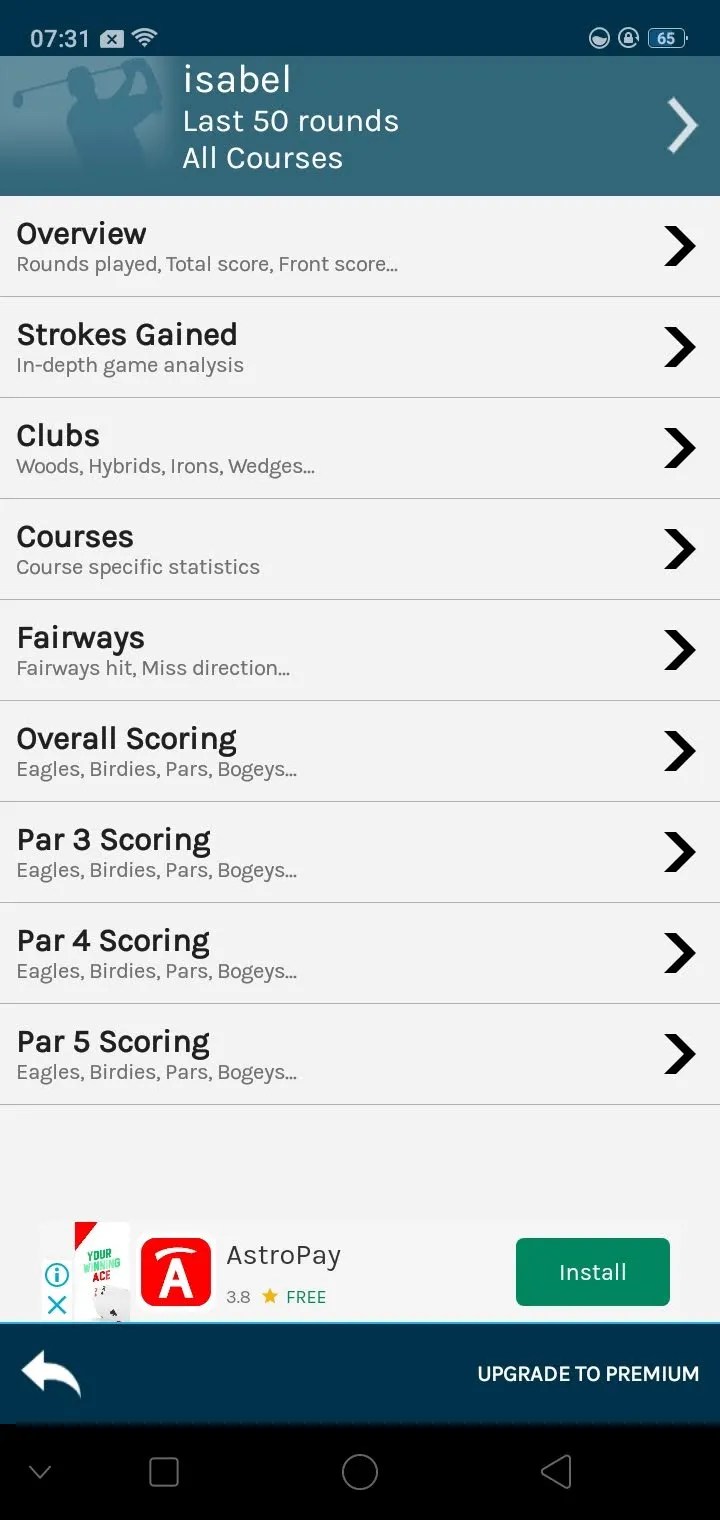Viewport: 720px width, 1520px height.
Task: Tap Install for AstroPay
Action: point(592,1271)
